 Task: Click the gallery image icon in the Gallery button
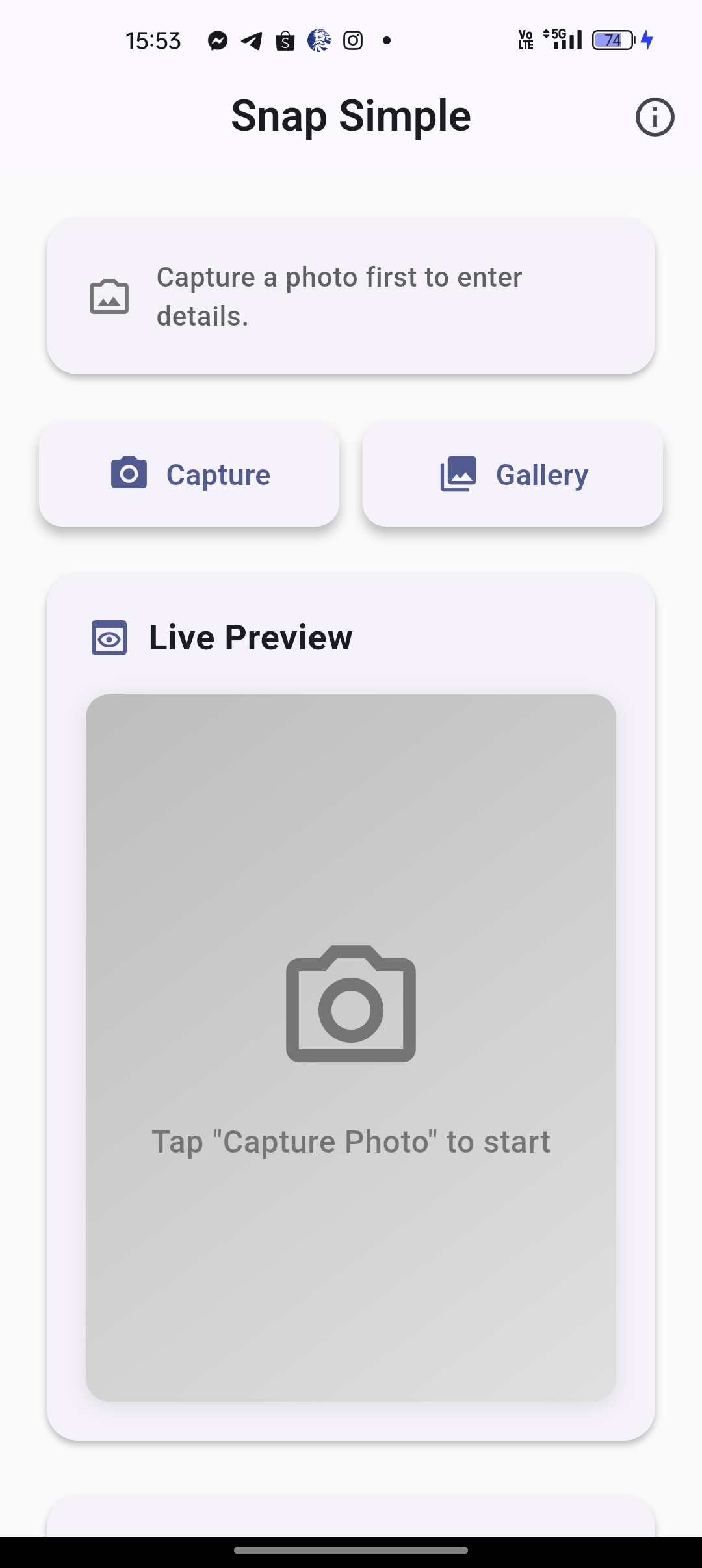coord(459,475)
